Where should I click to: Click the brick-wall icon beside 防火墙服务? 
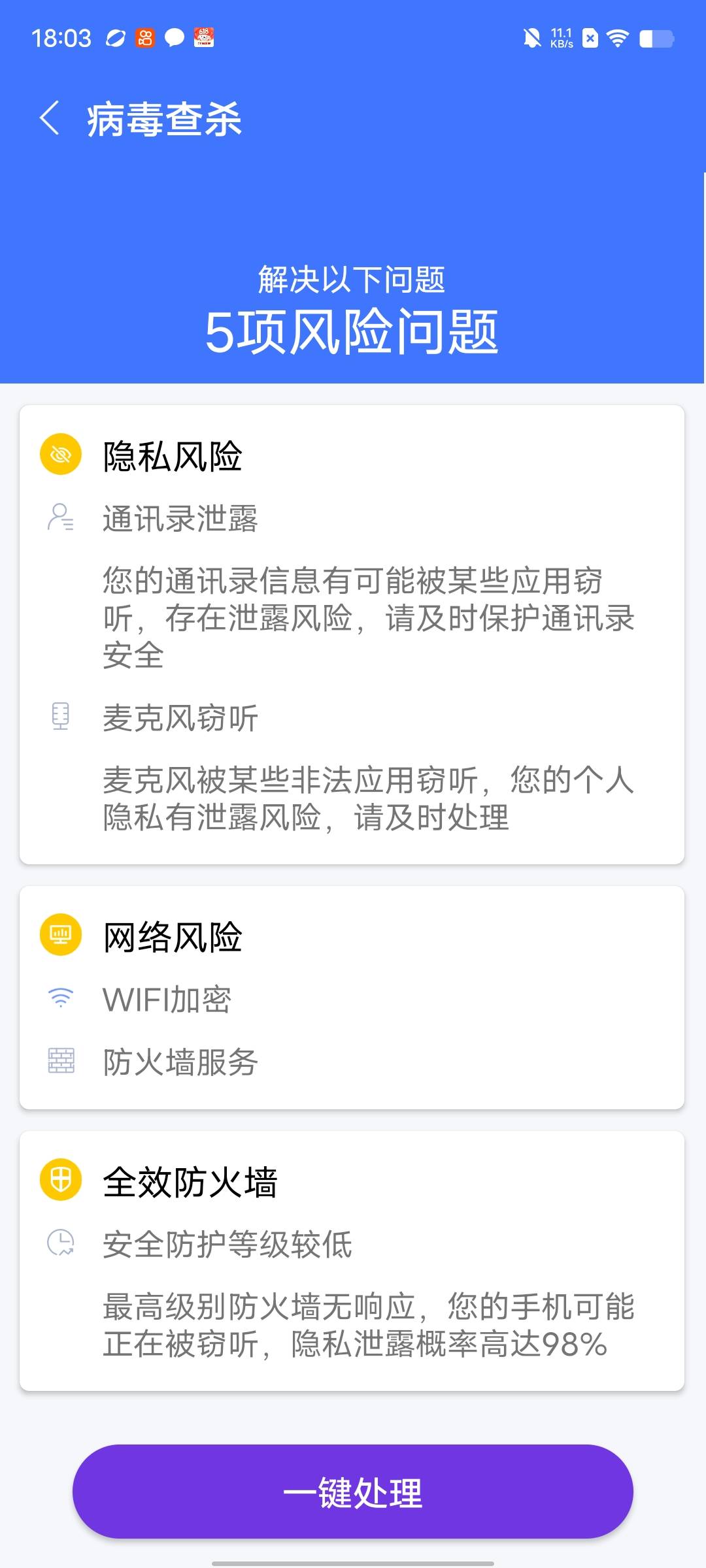coord(59,1058)
